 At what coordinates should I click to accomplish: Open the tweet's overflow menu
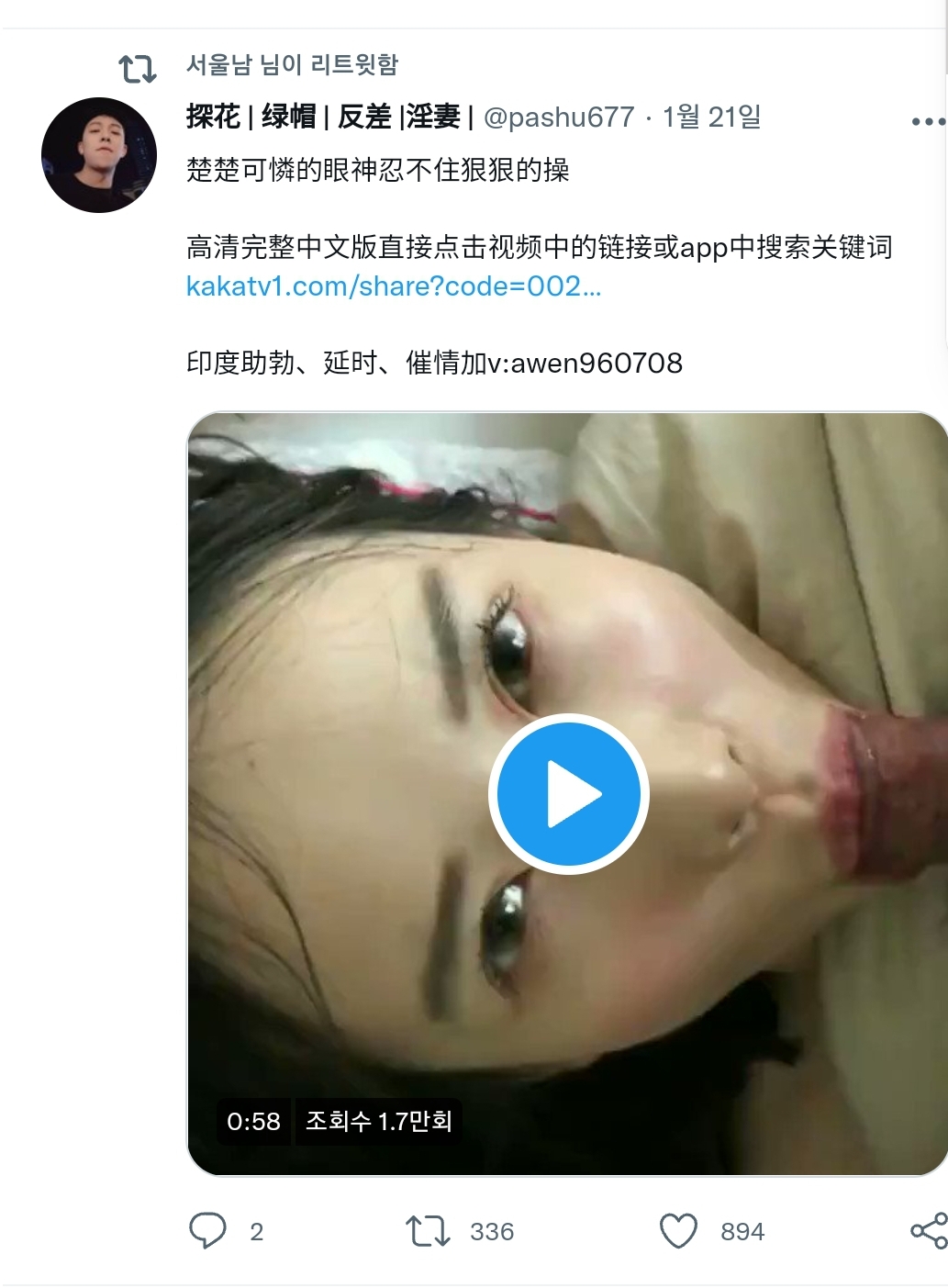[x=927, y=121]
